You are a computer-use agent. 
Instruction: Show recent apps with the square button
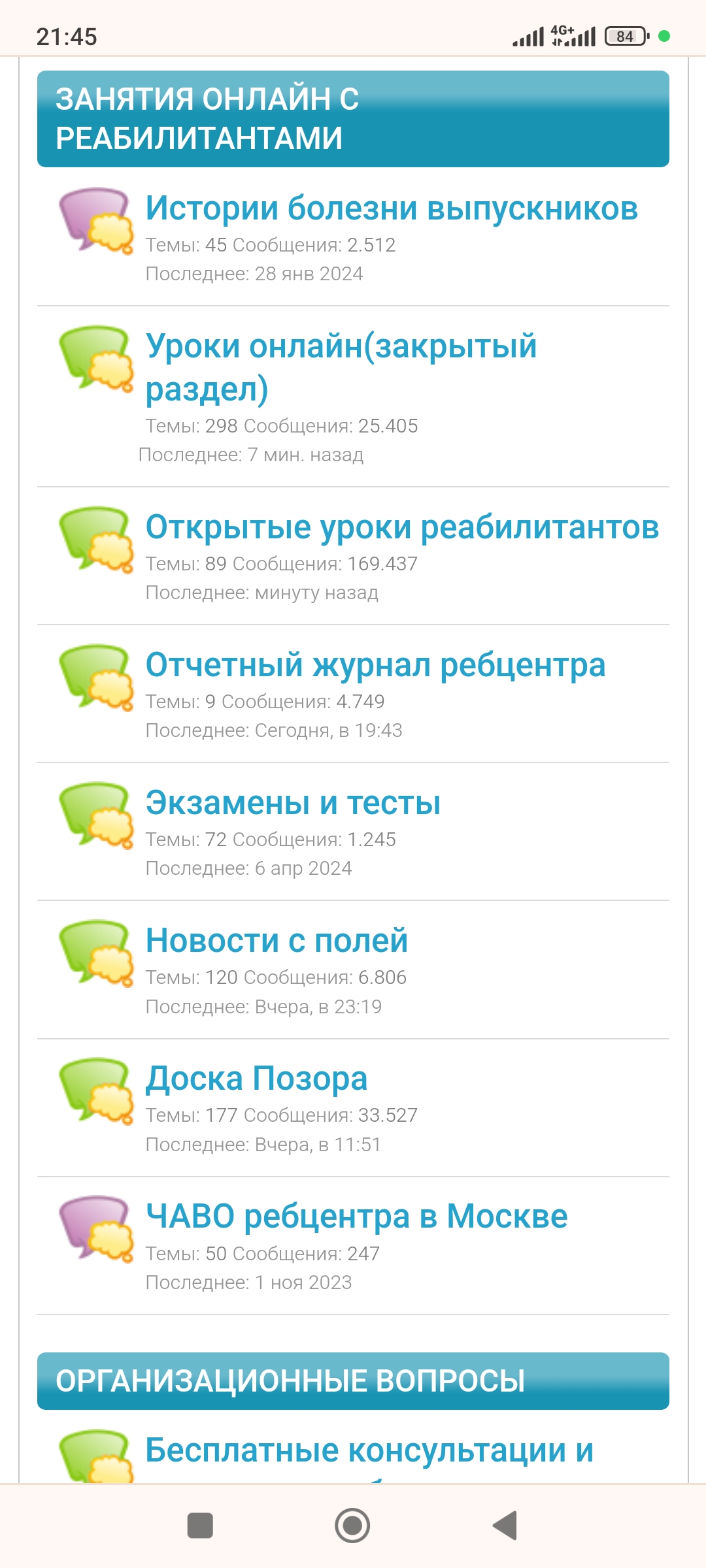(200, 1526)
